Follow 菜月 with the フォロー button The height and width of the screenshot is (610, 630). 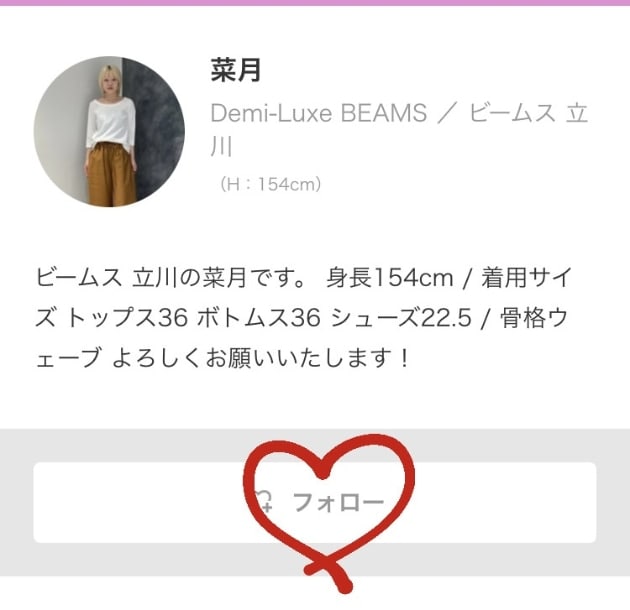pyautogui.click(x=315, y=502)
